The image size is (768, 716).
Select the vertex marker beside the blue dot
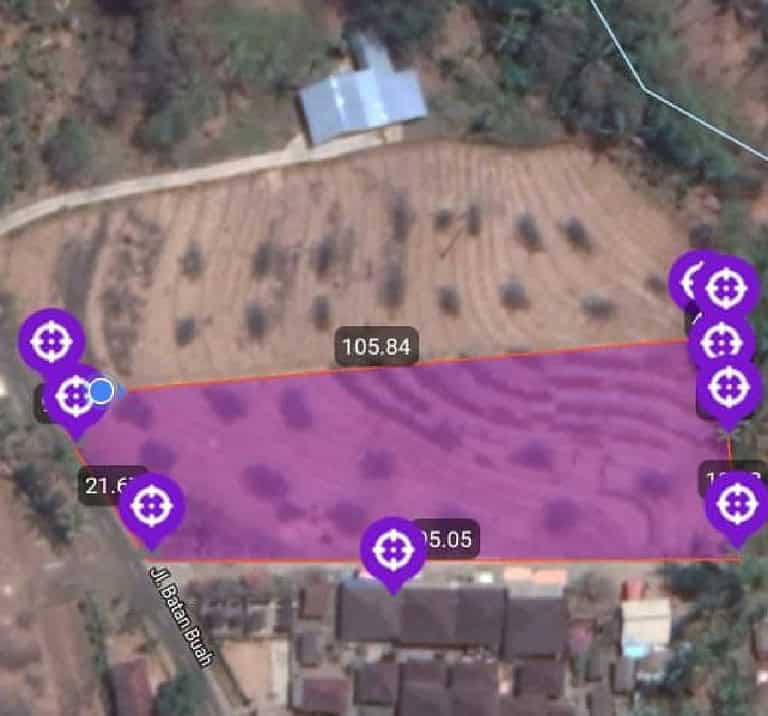click(x=75, y=396)
